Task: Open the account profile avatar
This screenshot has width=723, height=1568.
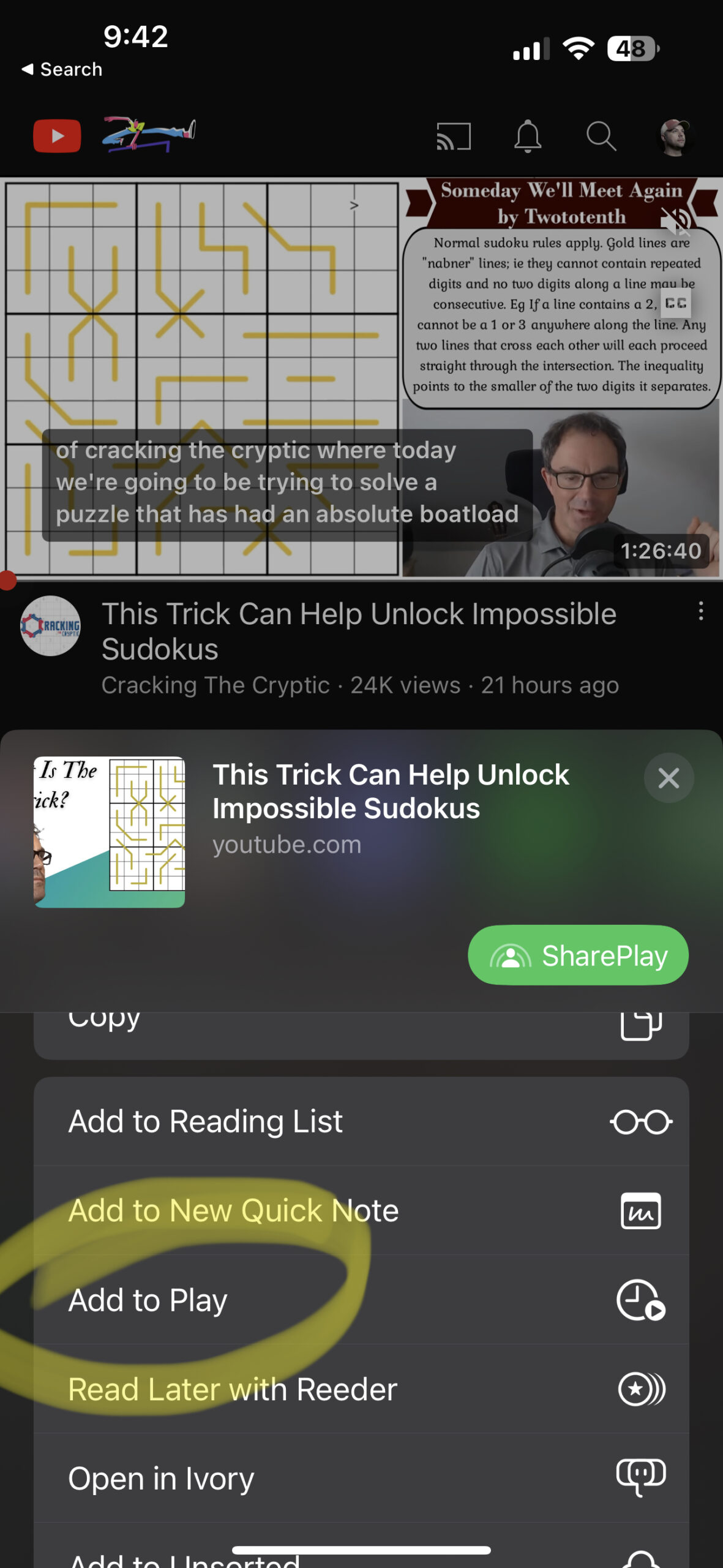Action: [x=675, y=136]
